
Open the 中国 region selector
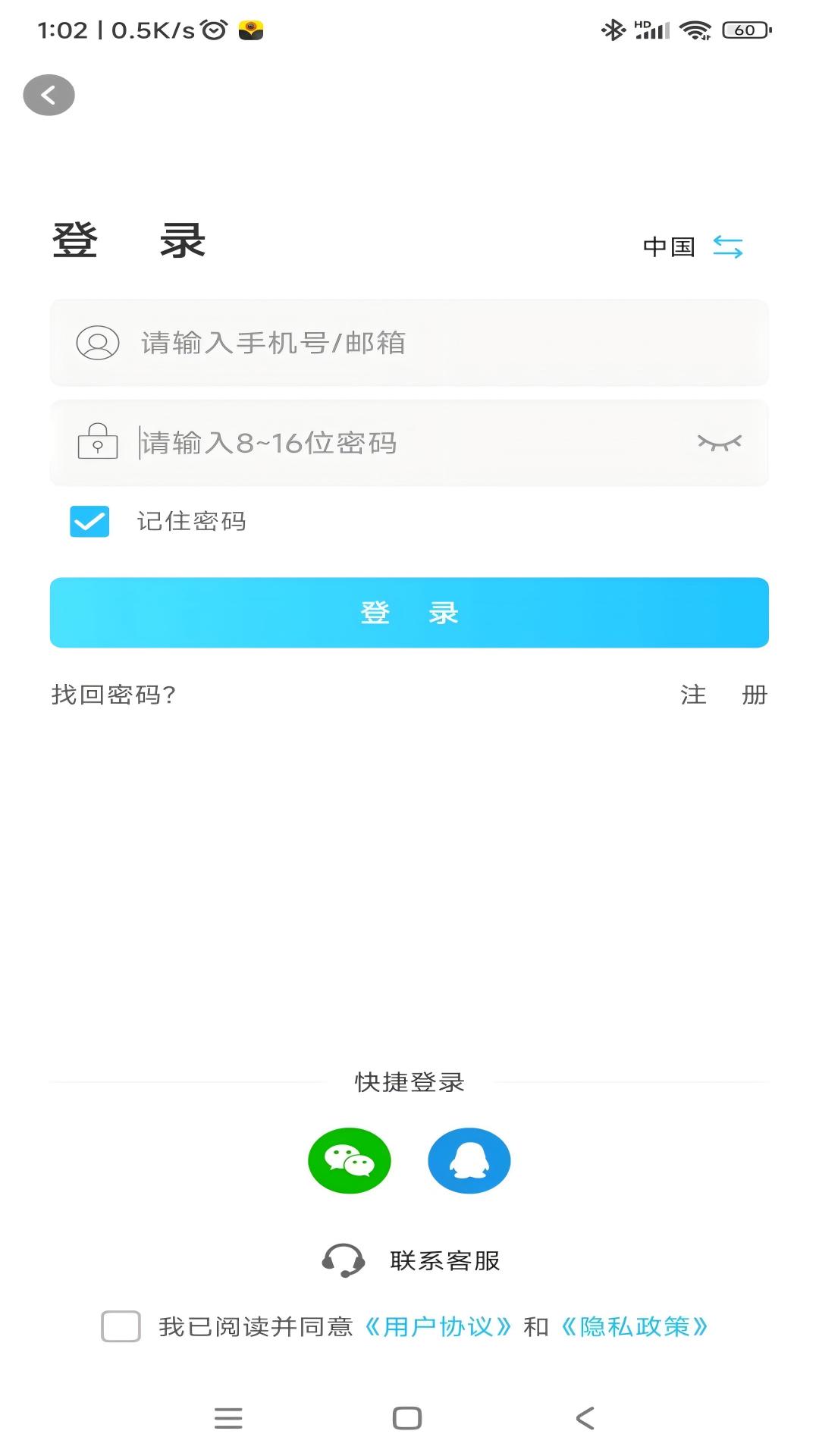(670, 246)
